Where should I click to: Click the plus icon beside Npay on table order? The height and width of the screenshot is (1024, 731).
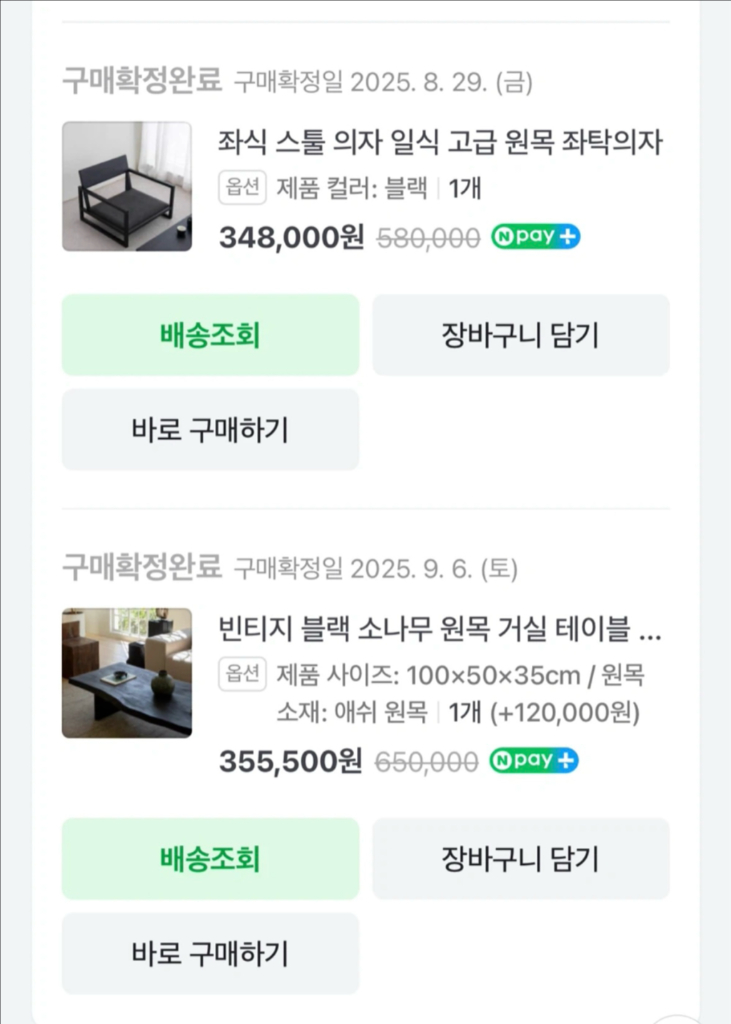(564, 761)
